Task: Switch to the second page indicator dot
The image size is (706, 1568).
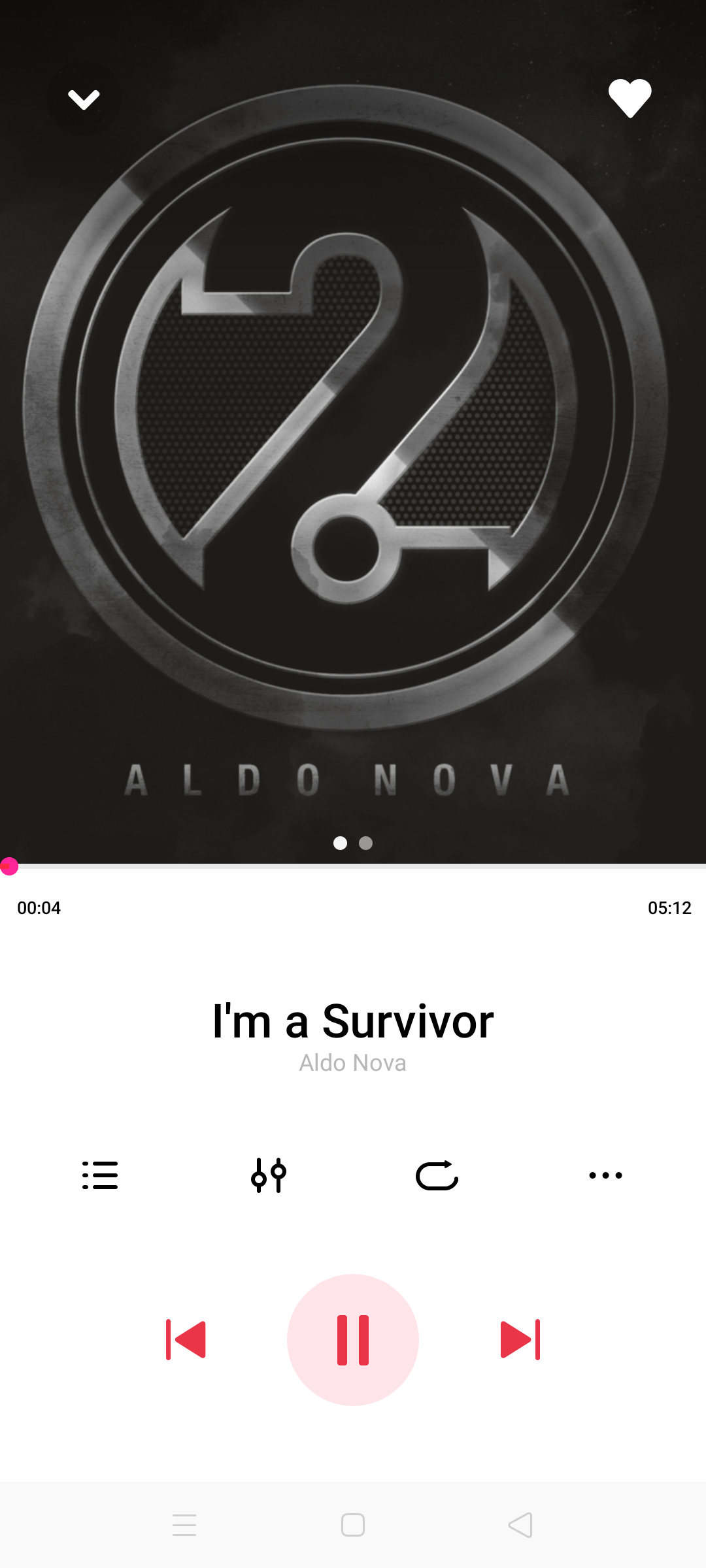Action: [x=366, y=843]
